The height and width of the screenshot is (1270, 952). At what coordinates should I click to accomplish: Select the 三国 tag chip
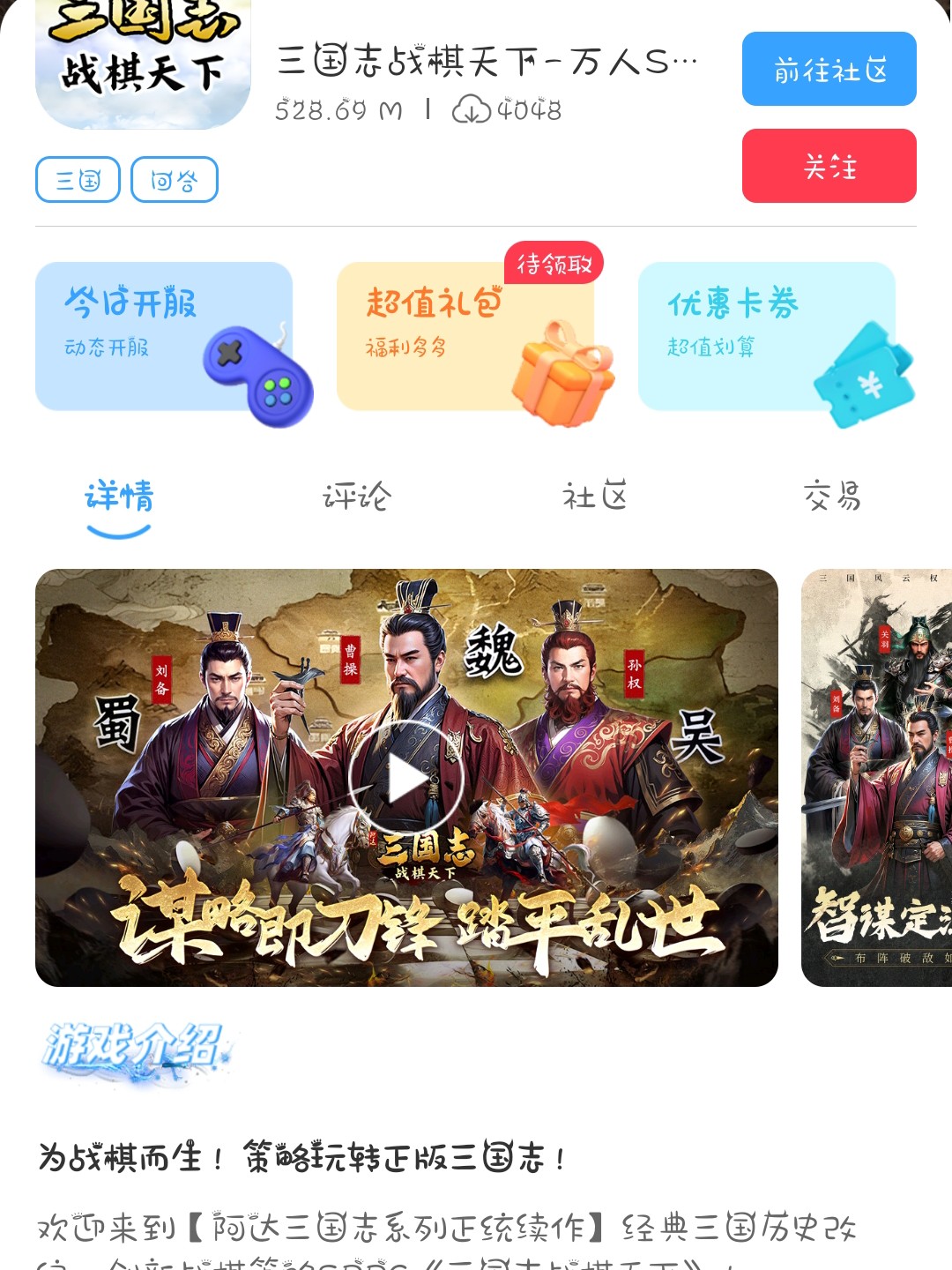click(x=78, y=180)
